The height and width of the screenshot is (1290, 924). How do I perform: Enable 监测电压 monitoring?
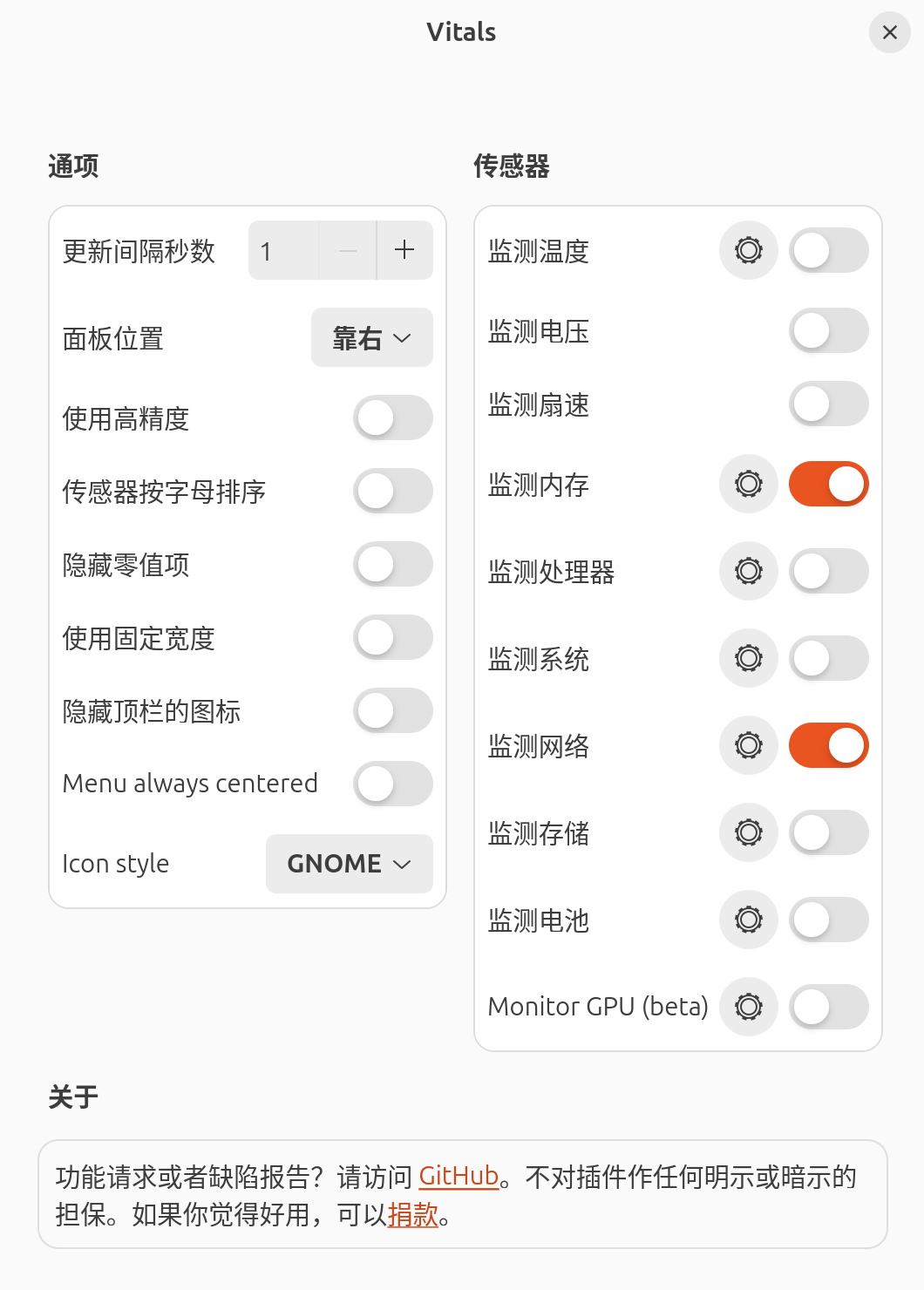click(828, 330)
